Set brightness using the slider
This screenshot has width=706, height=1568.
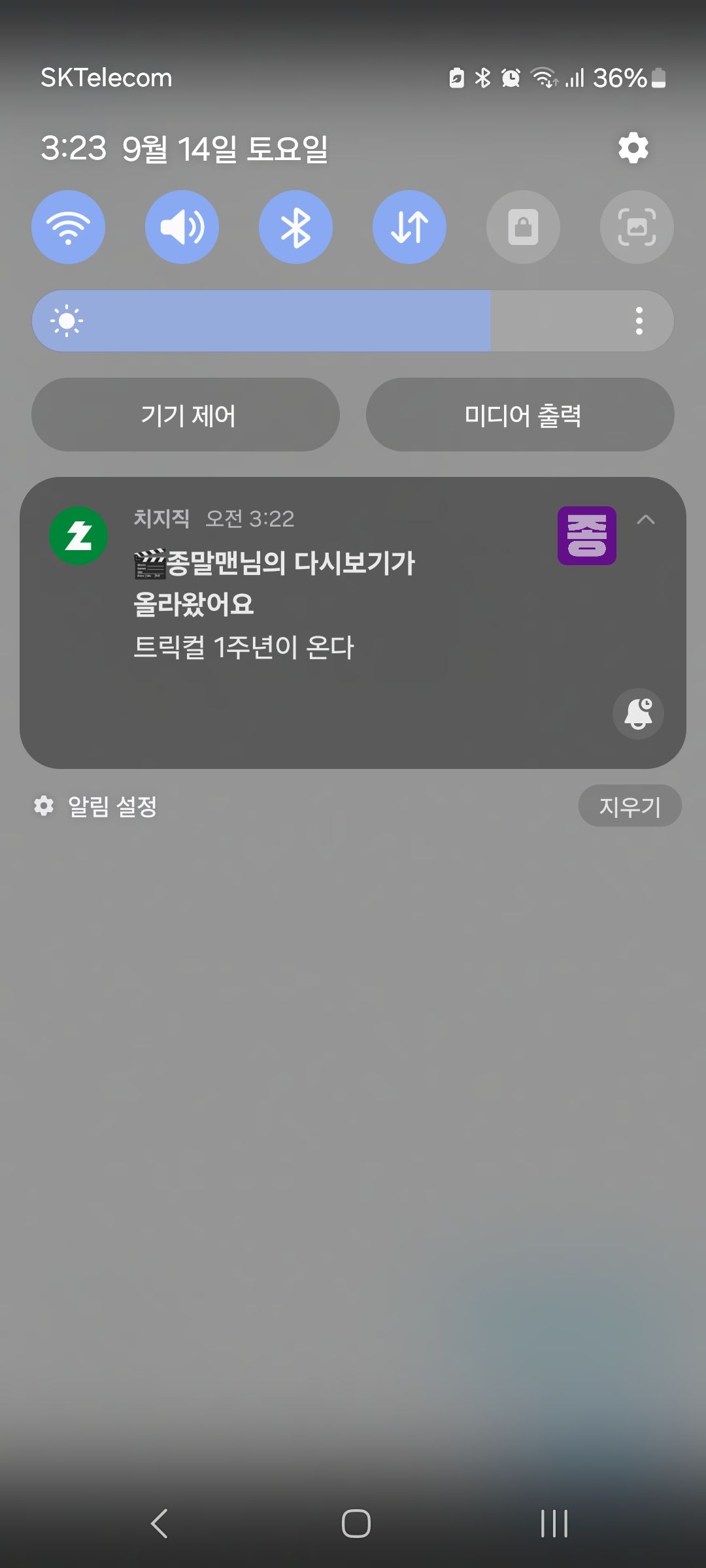(327, 321)
